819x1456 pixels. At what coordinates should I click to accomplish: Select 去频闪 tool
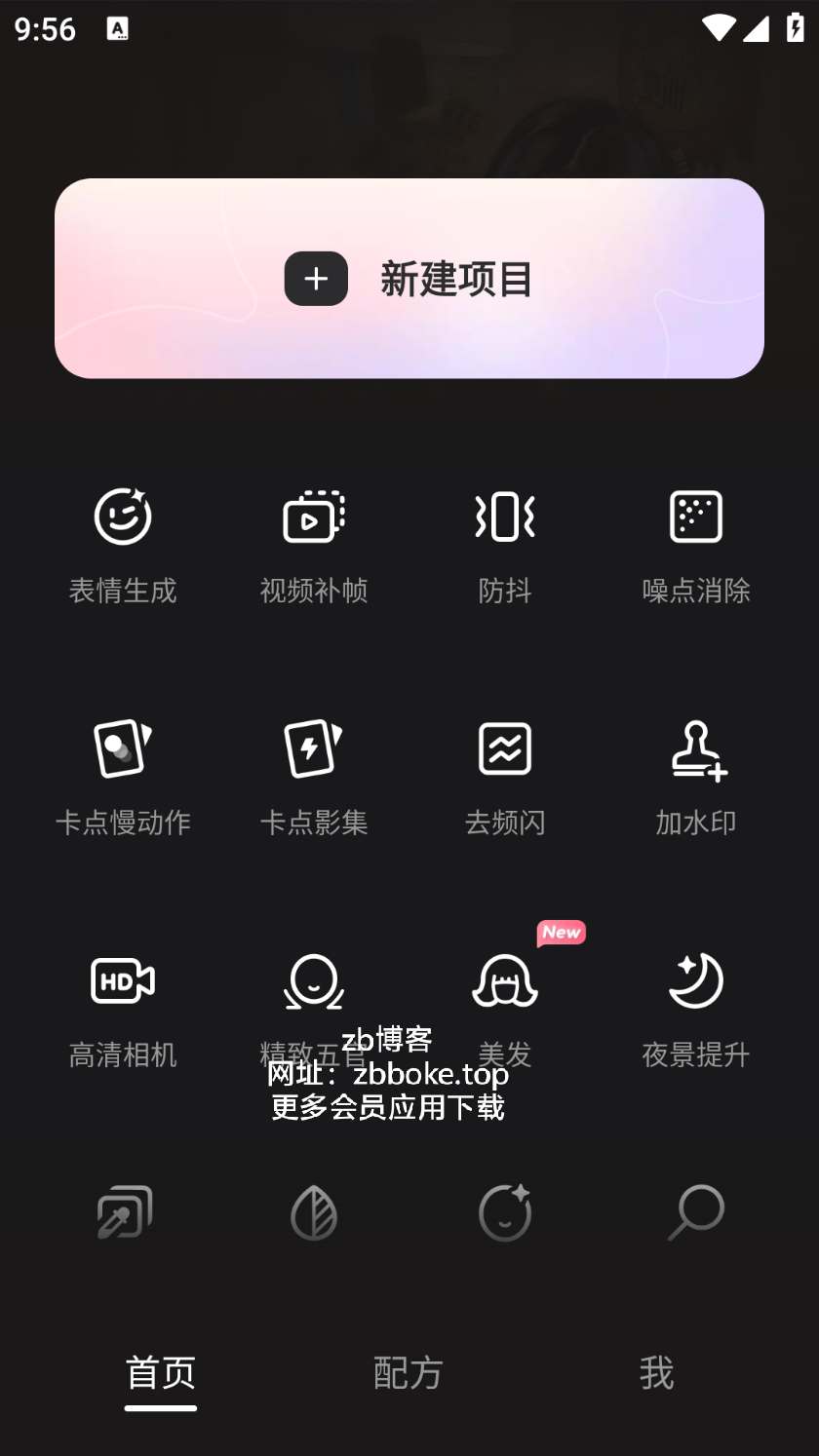tap(505, 779)
